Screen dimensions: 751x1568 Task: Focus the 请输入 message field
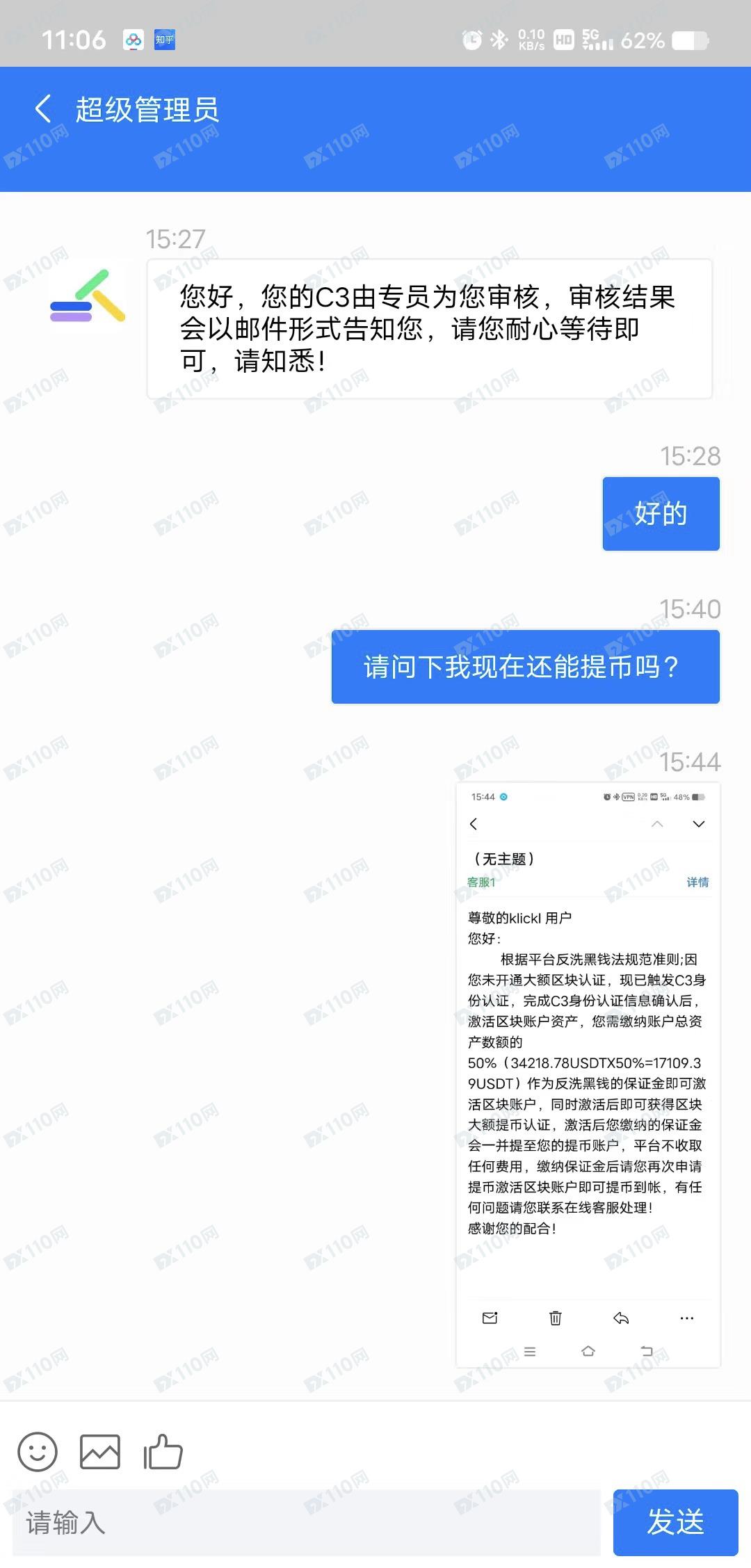pos(306,1523)
